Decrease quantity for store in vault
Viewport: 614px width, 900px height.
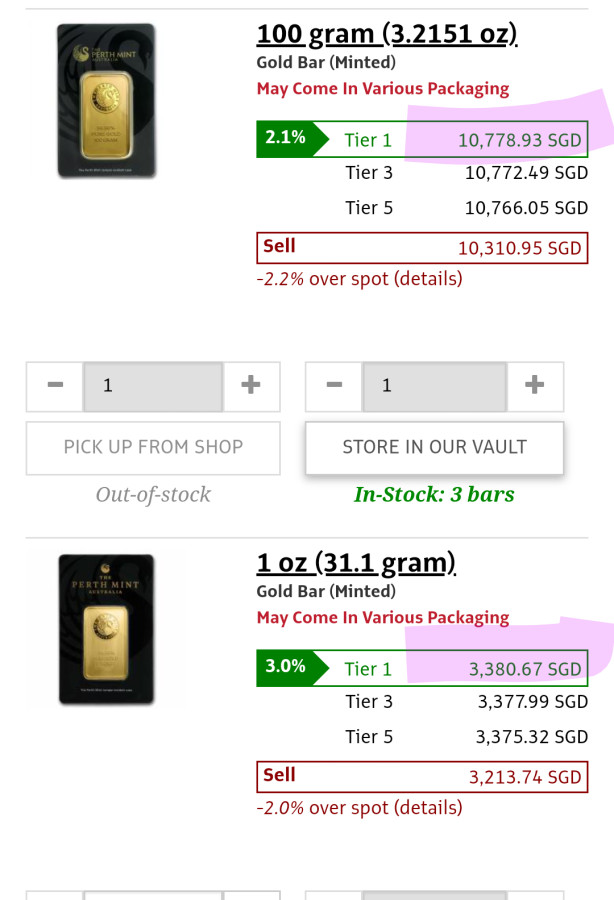pyautogui.click(x=334, y=386)
